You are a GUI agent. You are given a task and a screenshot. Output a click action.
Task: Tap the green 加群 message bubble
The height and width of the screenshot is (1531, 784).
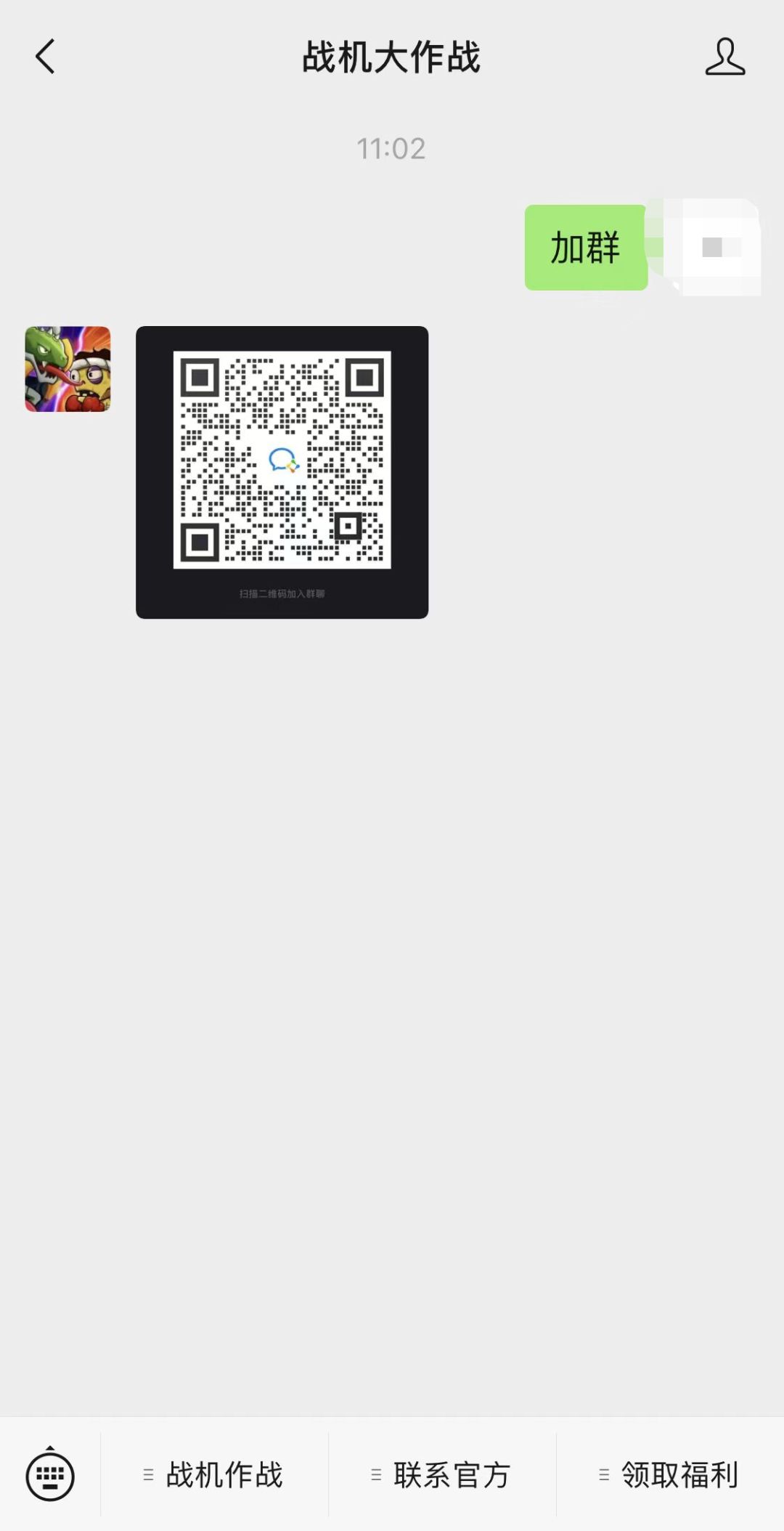584,249
